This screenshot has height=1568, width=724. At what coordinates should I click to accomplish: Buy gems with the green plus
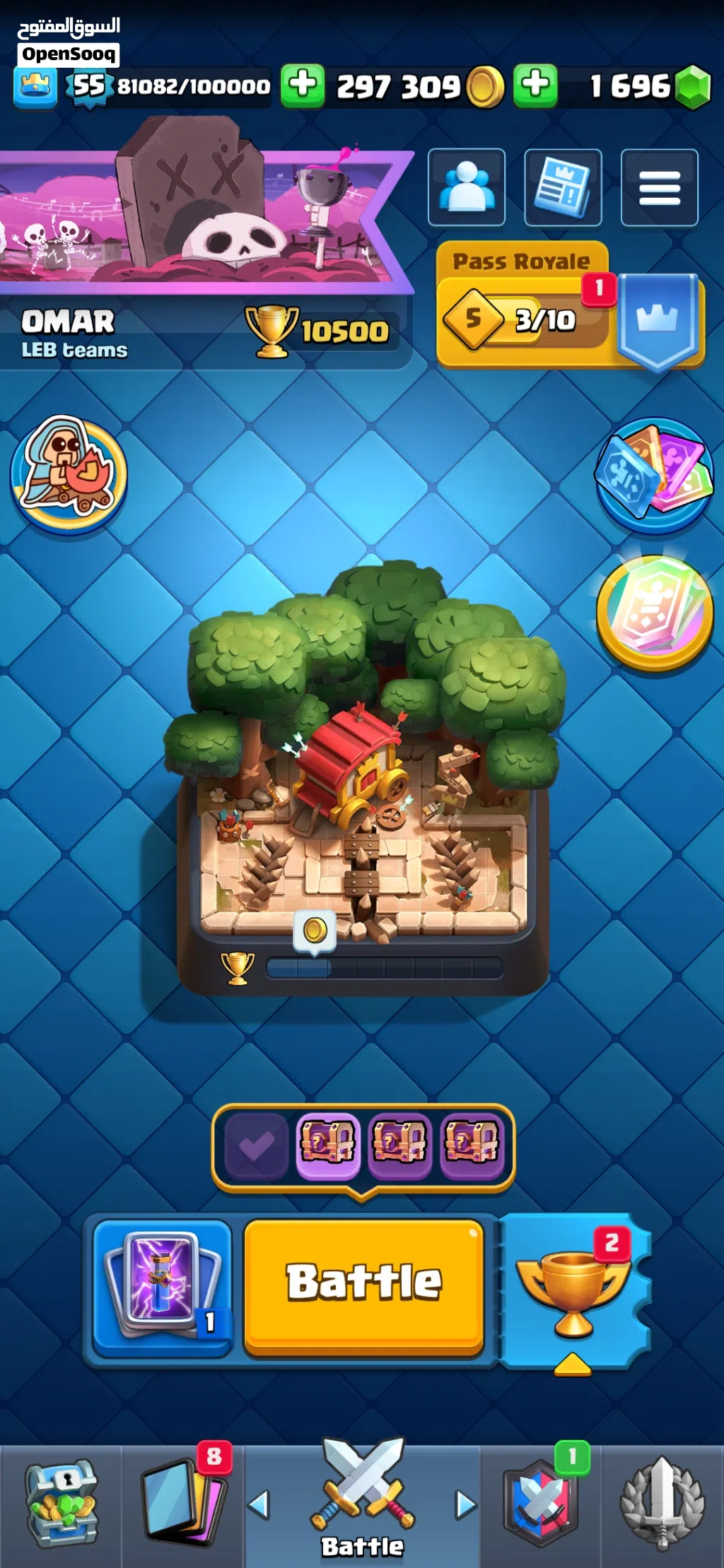pyautogui.click(x=535, y=85)
